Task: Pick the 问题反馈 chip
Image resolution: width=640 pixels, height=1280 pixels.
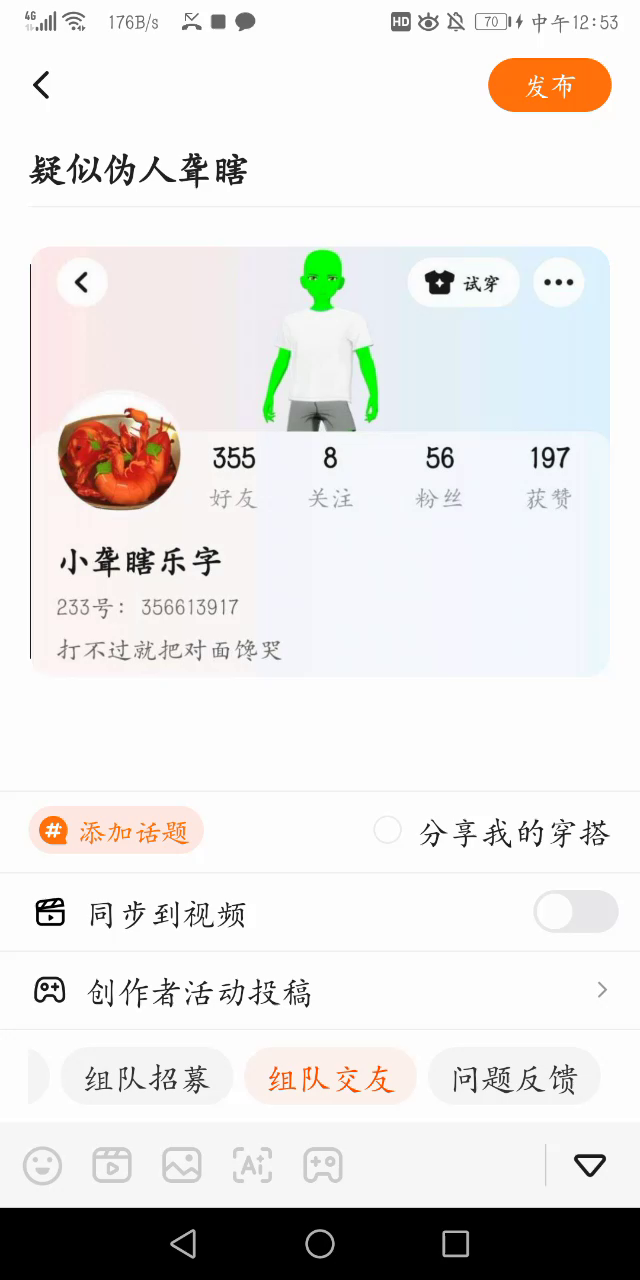Action: [514, 1078]
